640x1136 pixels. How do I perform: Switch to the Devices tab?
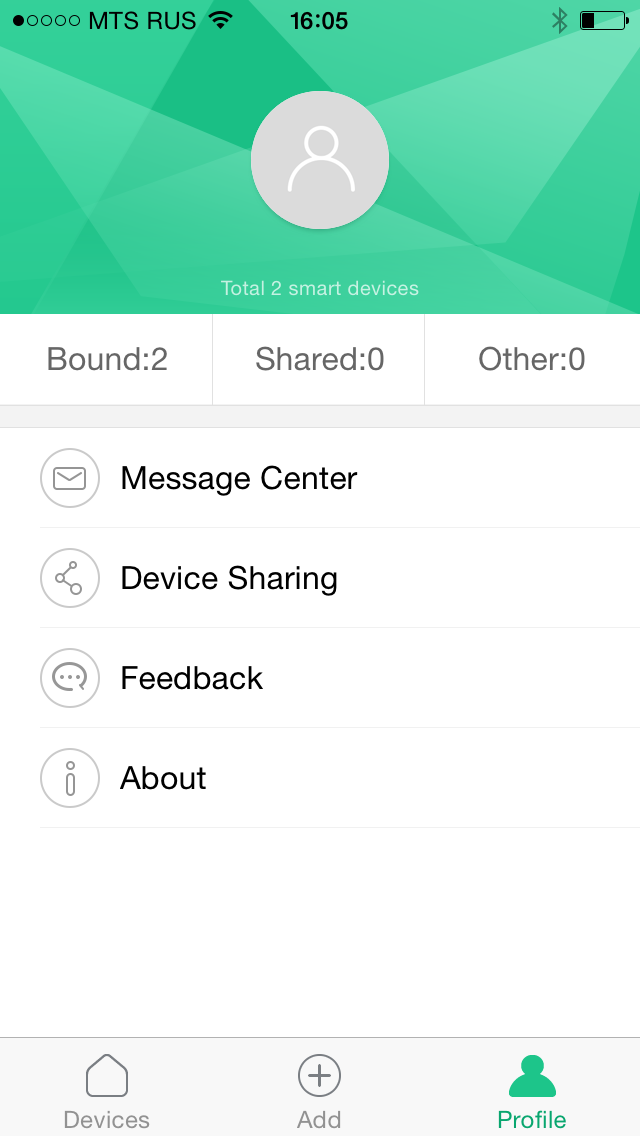[107, 1090]
